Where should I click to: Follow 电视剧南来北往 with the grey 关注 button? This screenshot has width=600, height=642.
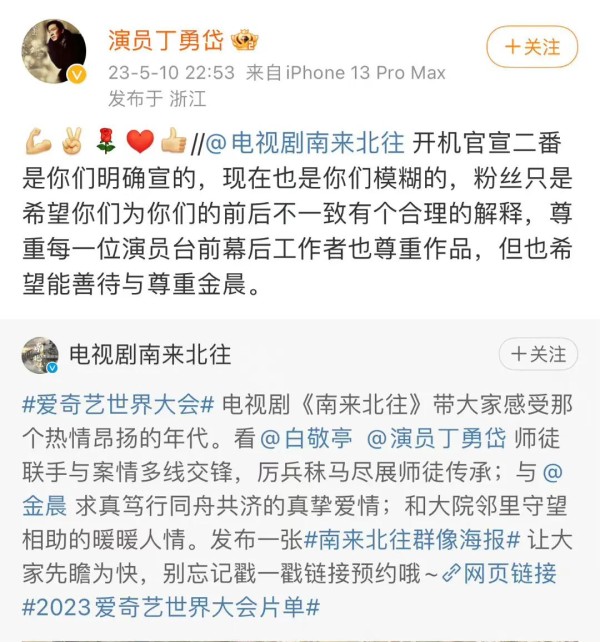(x=538, y=354)
